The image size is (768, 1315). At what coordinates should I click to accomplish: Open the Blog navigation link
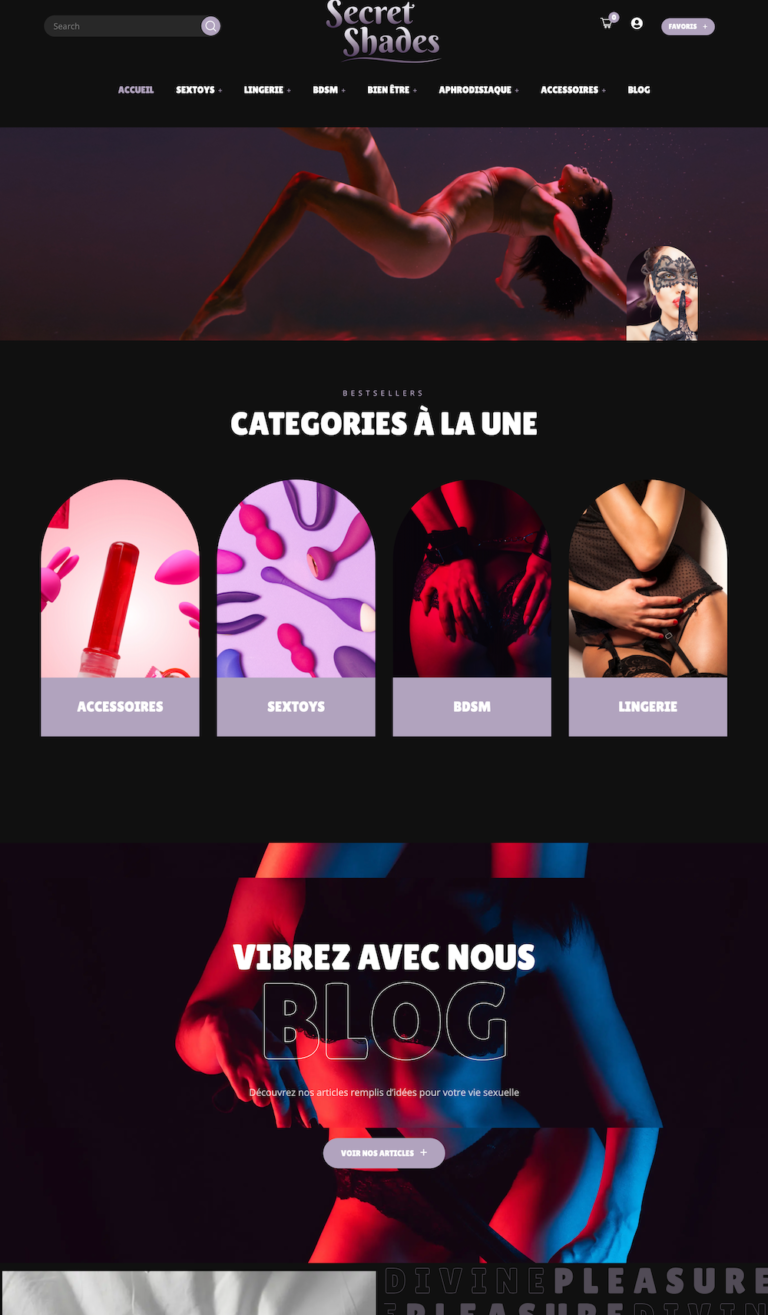pyautogui.click(x=639, y=90)
